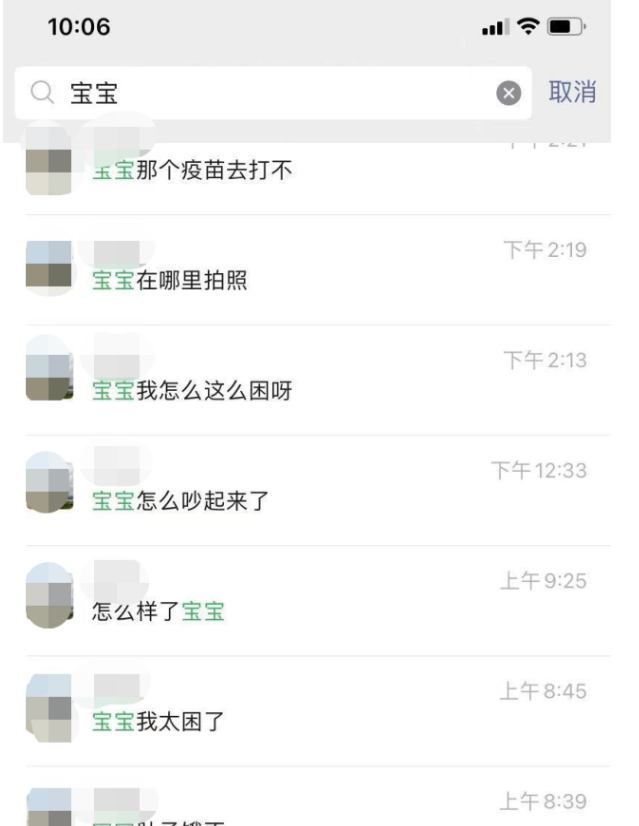Open the result 宝宝怎么吵起来了
639x826 pixels.
300,489
